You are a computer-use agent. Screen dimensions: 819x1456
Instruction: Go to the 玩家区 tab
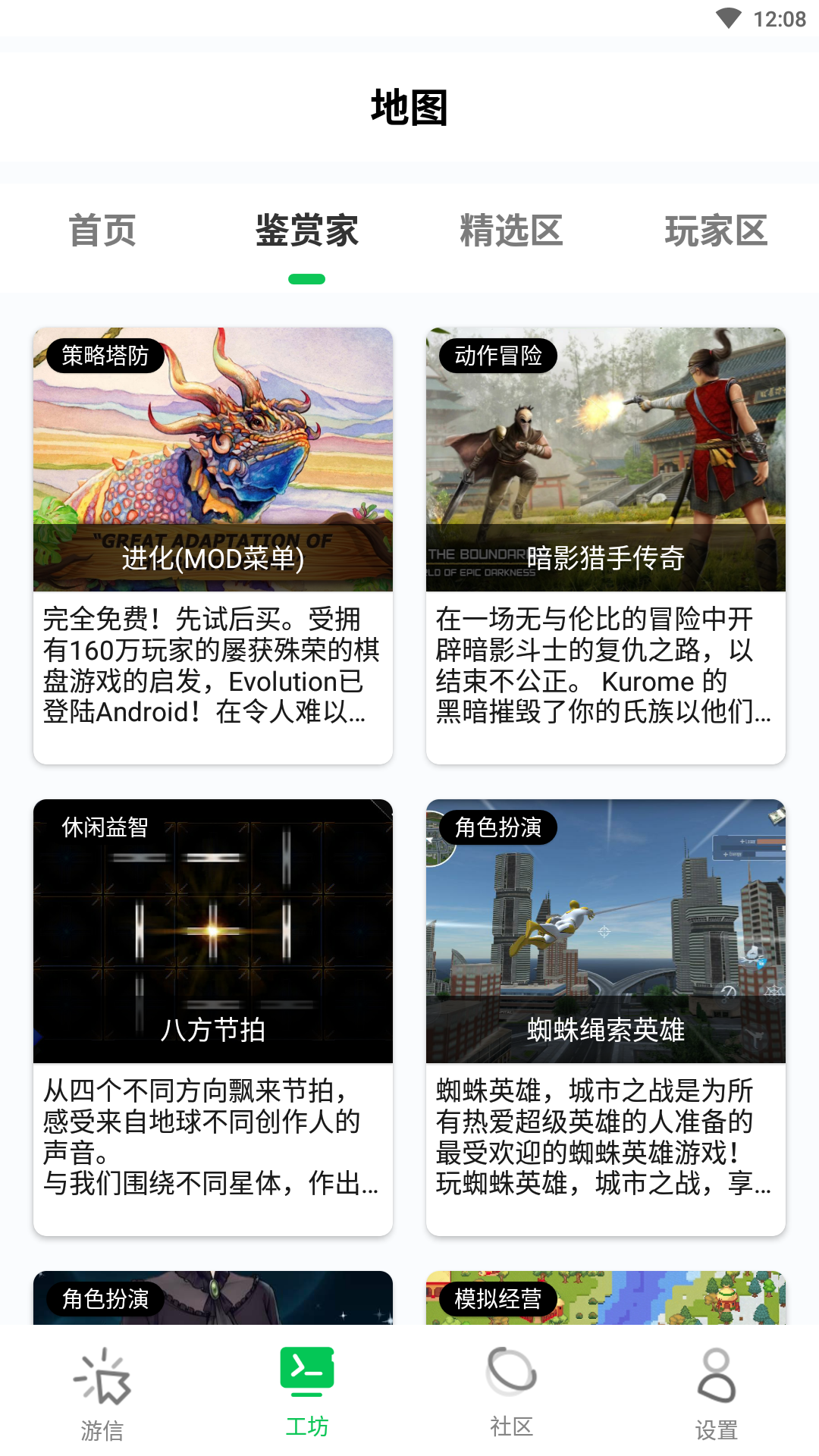point(716,231)
